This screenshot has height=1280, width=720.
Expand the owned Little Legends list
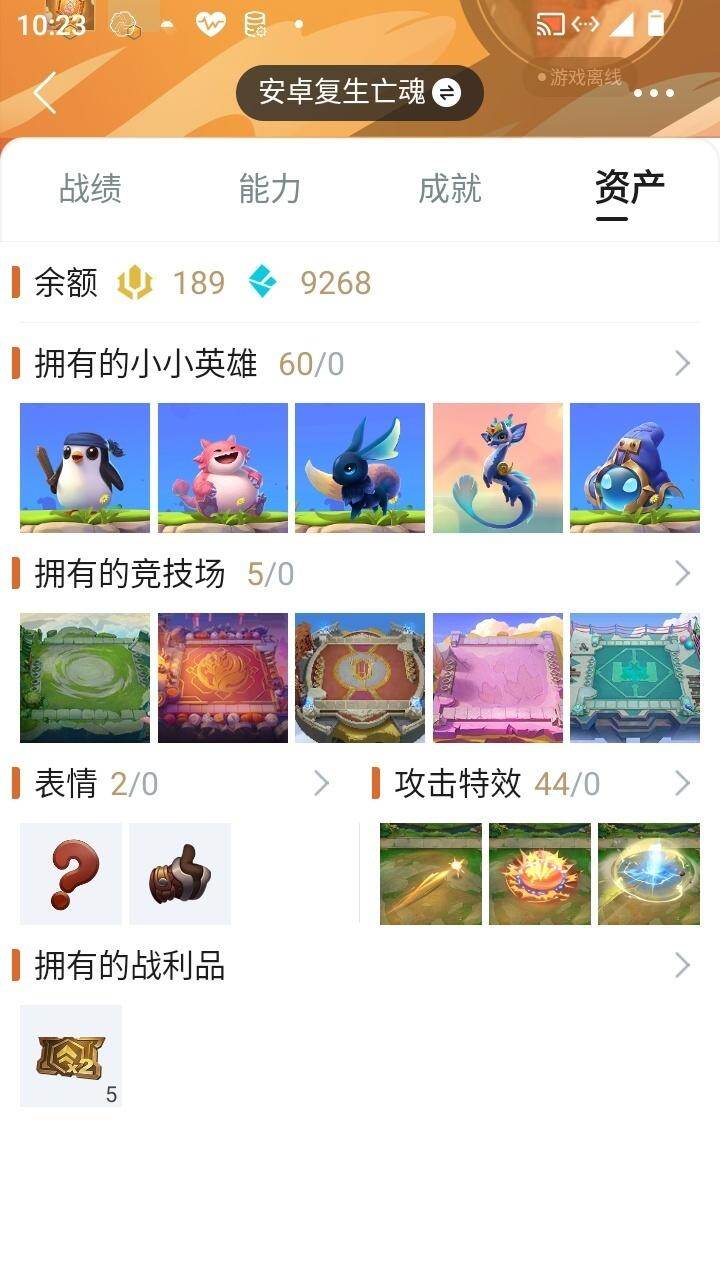pos(682,363)
